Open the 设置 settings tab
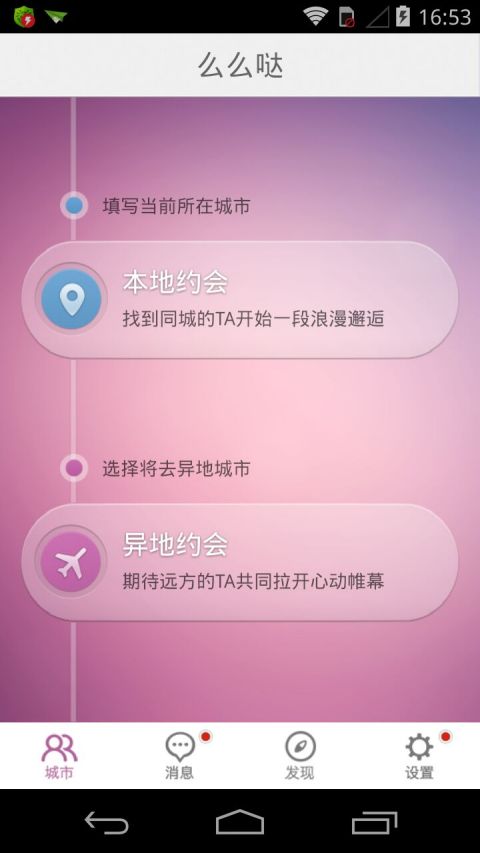 [420, 756]
